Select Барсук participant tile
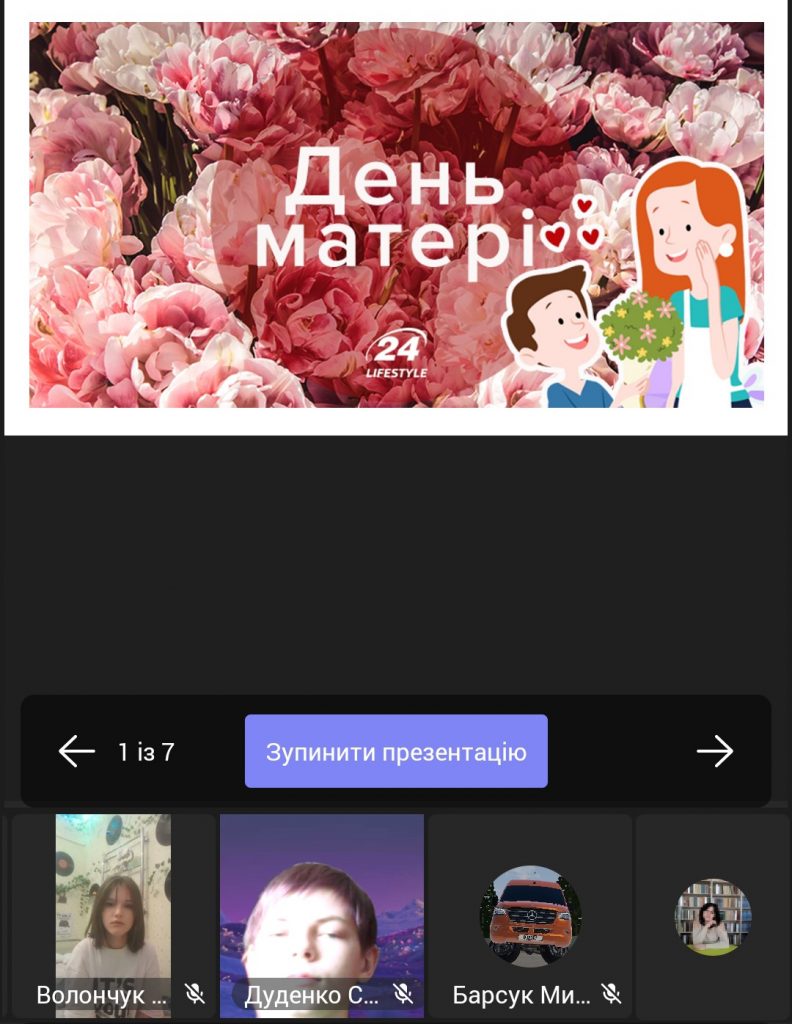This screenshot has width=792, height=1024. click(530, 914)
